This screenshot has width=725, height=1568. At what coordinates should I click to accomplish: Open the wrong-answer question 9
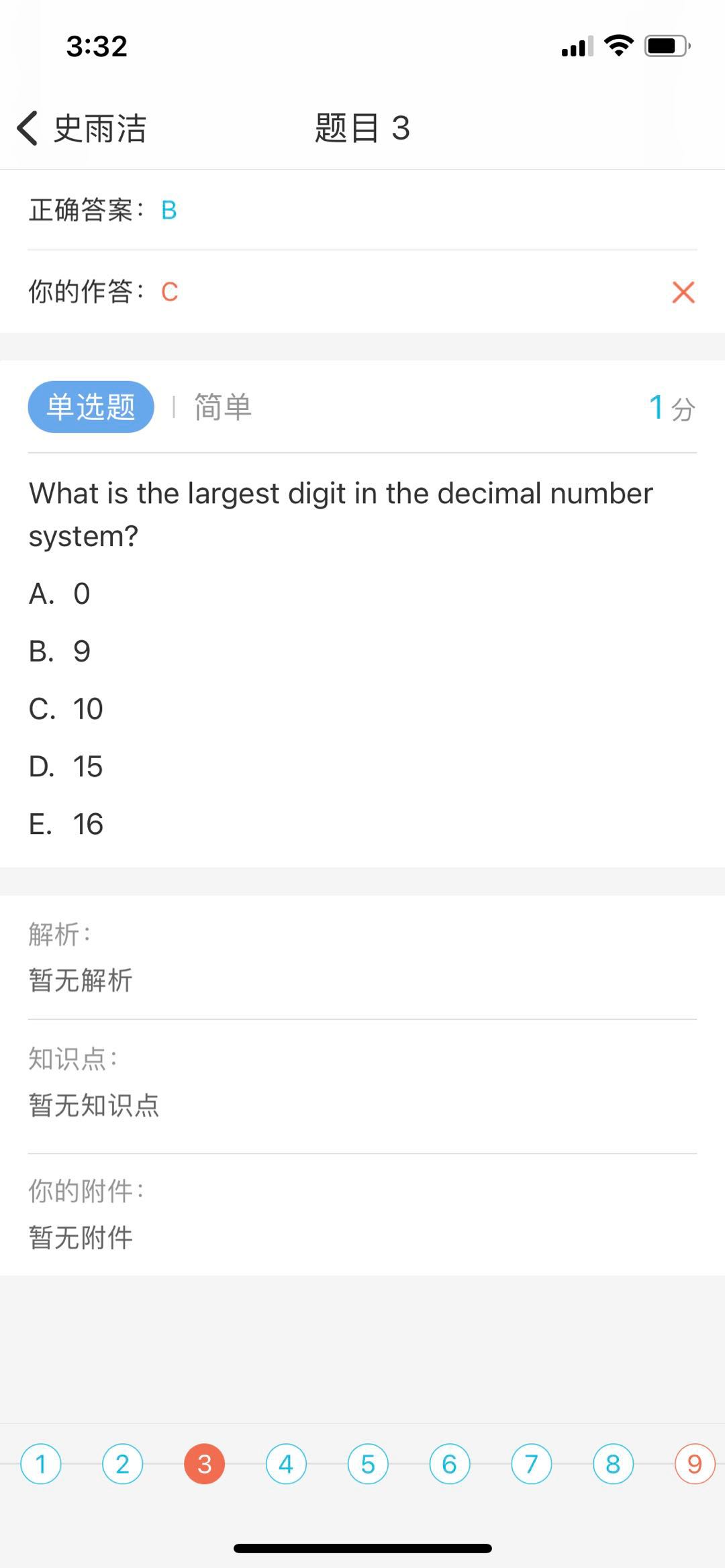click(x=695, y=1464)
